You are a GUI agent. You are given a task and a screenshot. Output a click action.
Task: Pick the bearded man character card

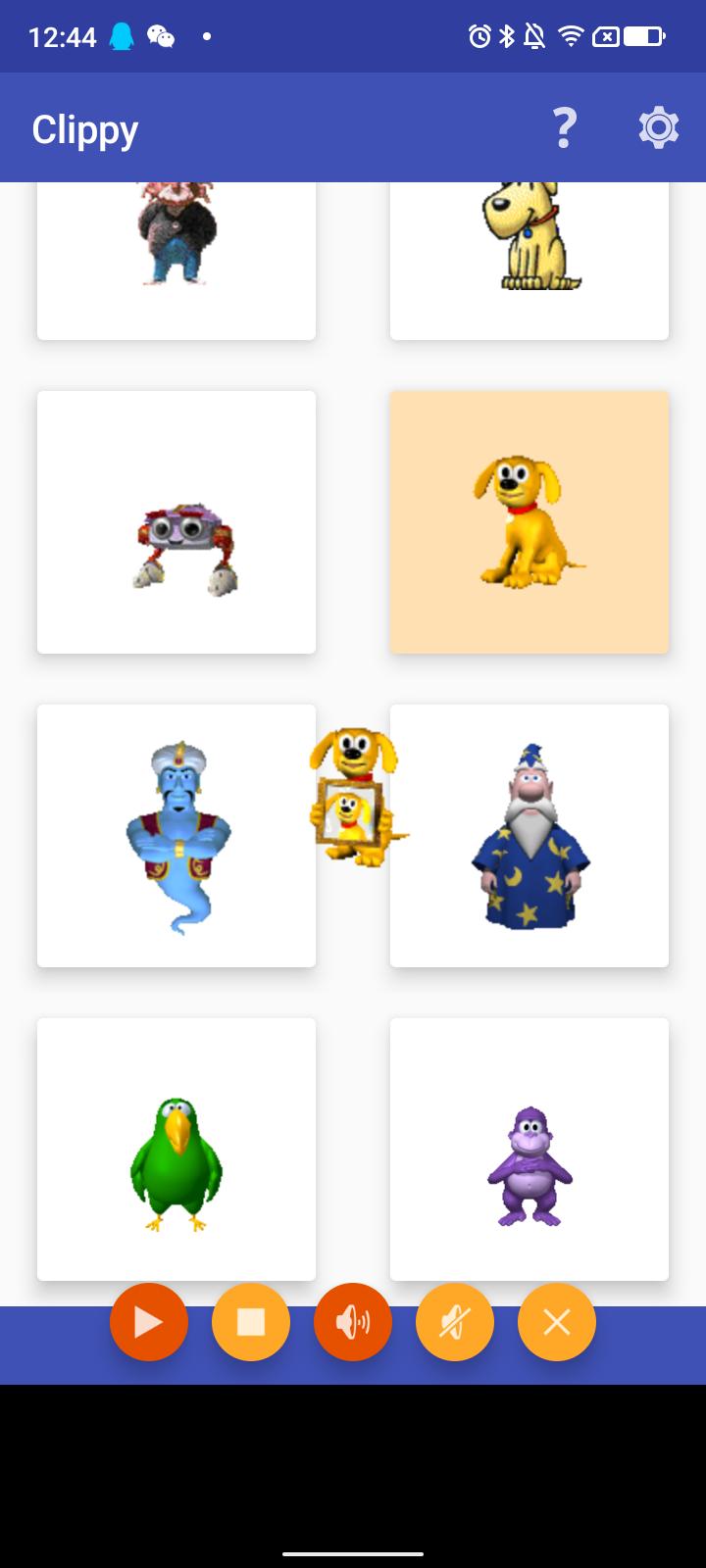[x=176, y=255]
